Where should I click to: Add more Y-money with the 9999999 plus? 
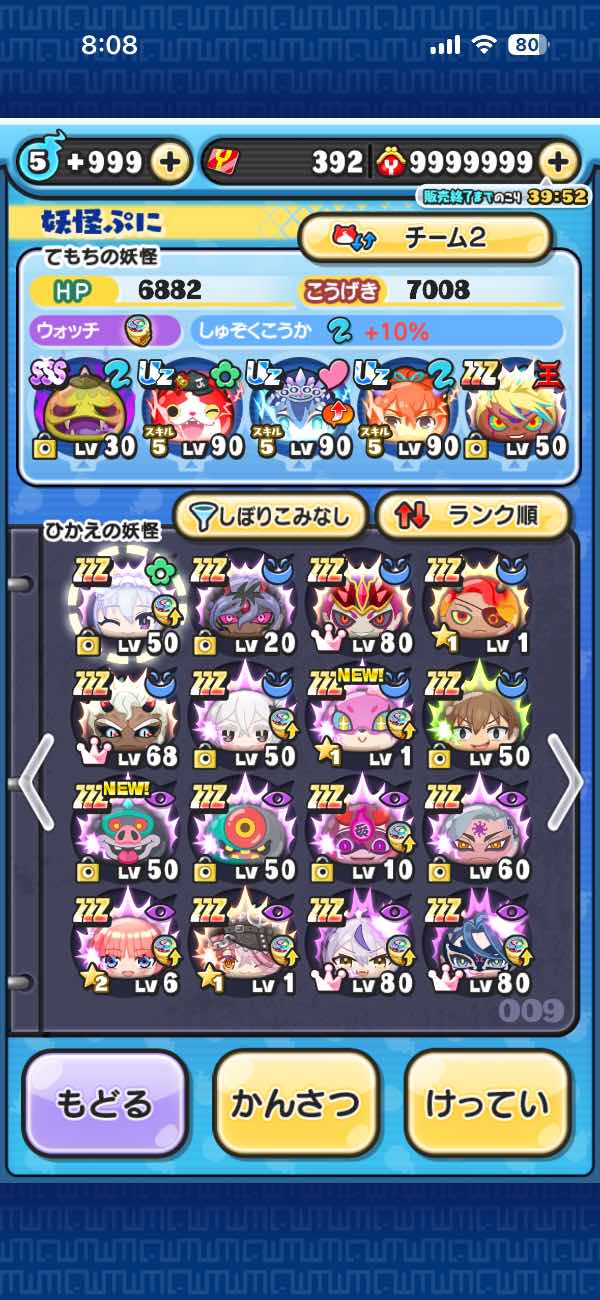(560, 162)
